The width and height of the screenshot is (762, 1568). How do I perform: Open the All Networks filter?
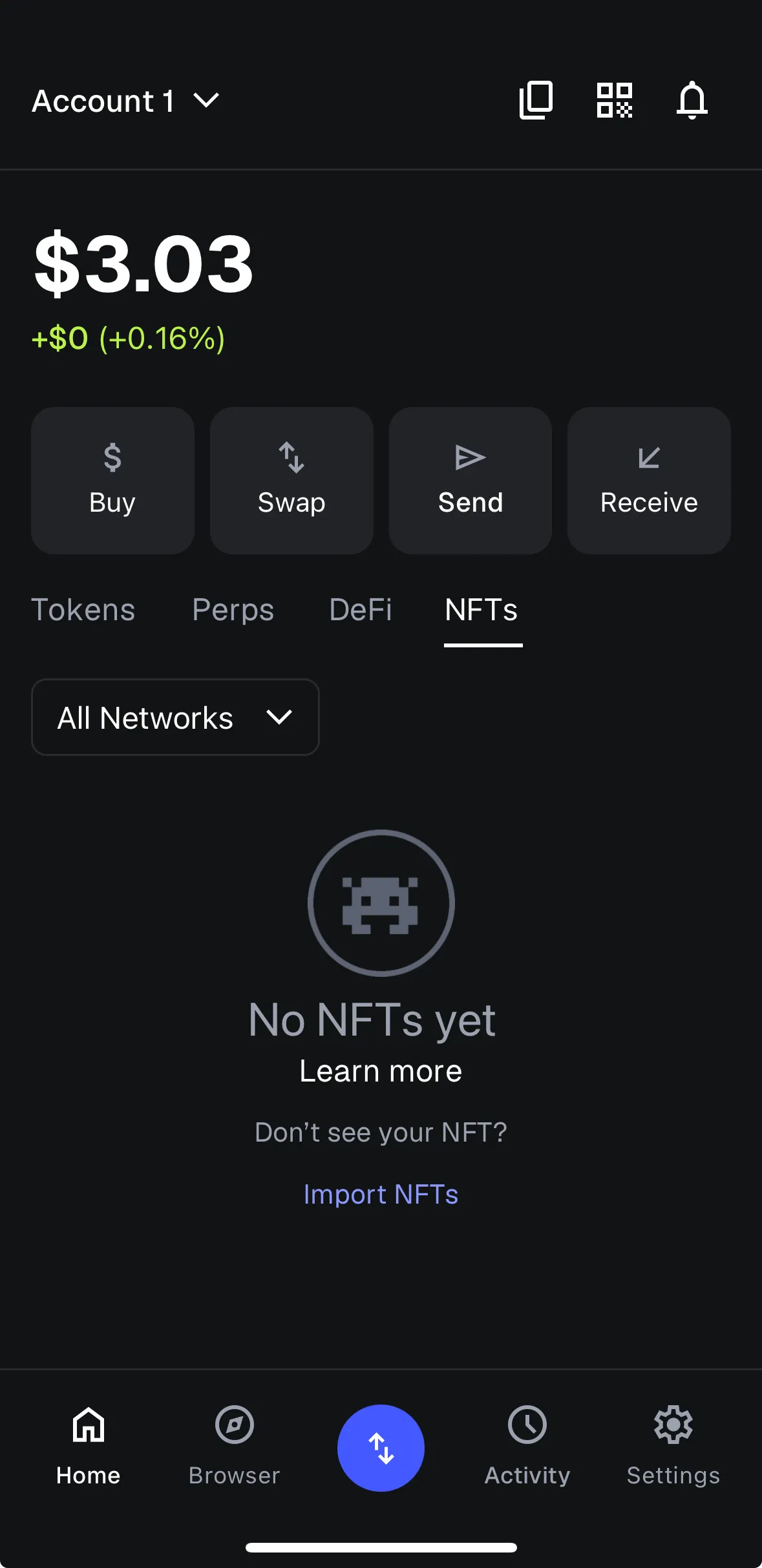tap(175, 717)
